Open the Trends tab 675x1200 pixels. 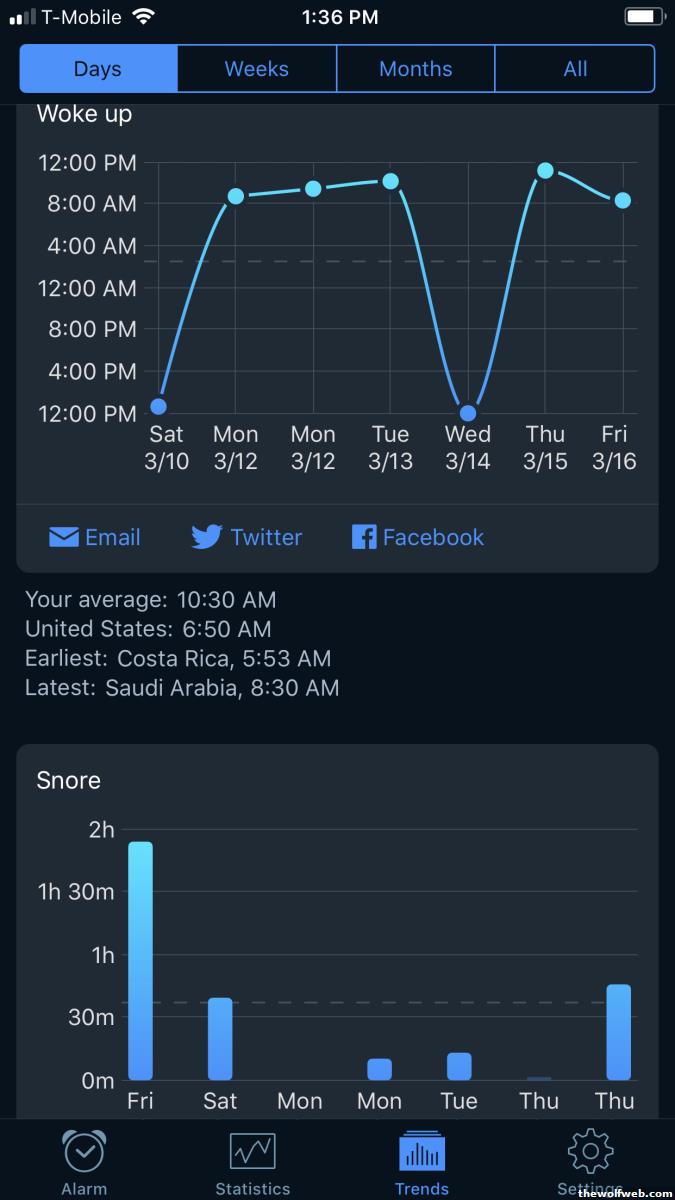tap(421, 1160)
